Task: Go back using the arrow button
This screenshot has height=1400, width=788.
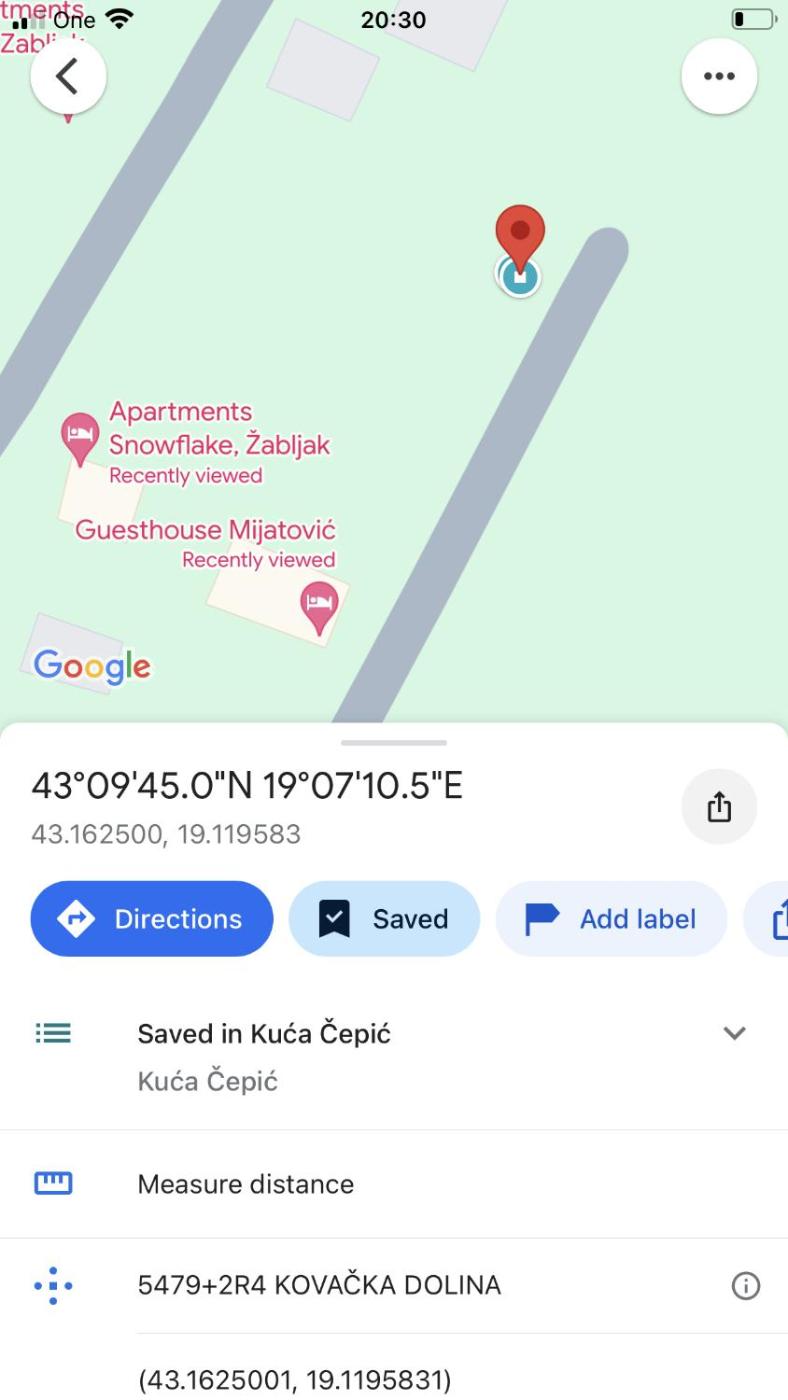Action: click(68, 77)
